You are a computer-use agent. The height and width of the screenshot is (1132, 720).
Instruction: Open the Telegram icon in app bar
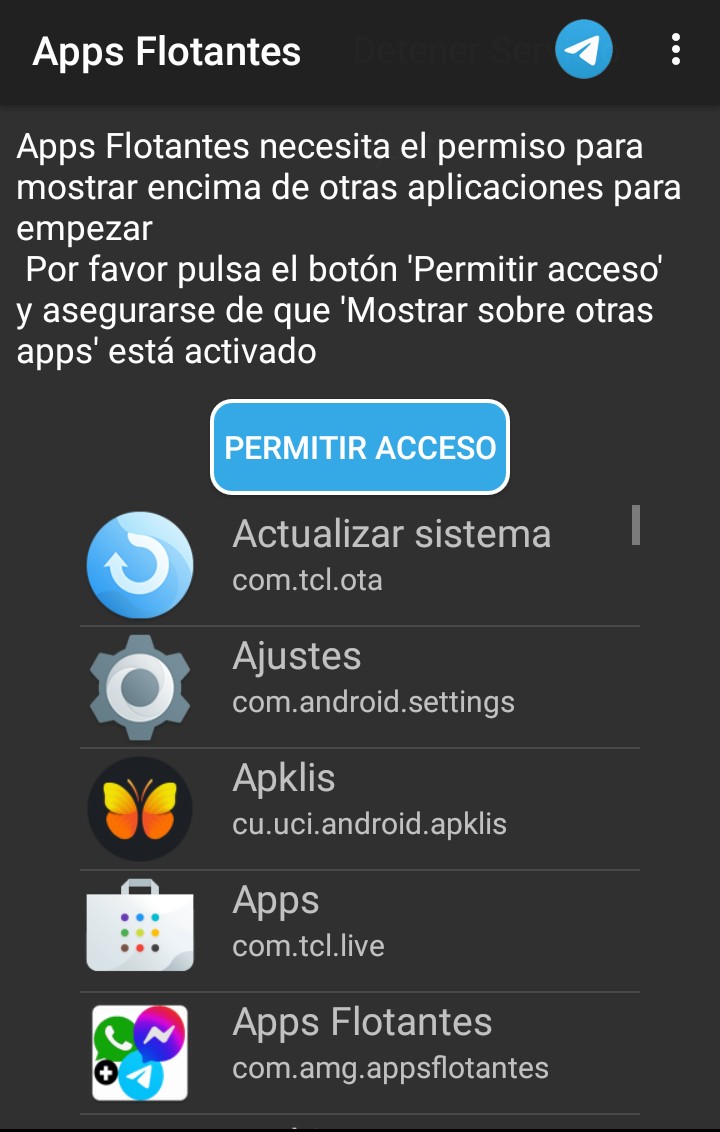click(x=584, y=50)
